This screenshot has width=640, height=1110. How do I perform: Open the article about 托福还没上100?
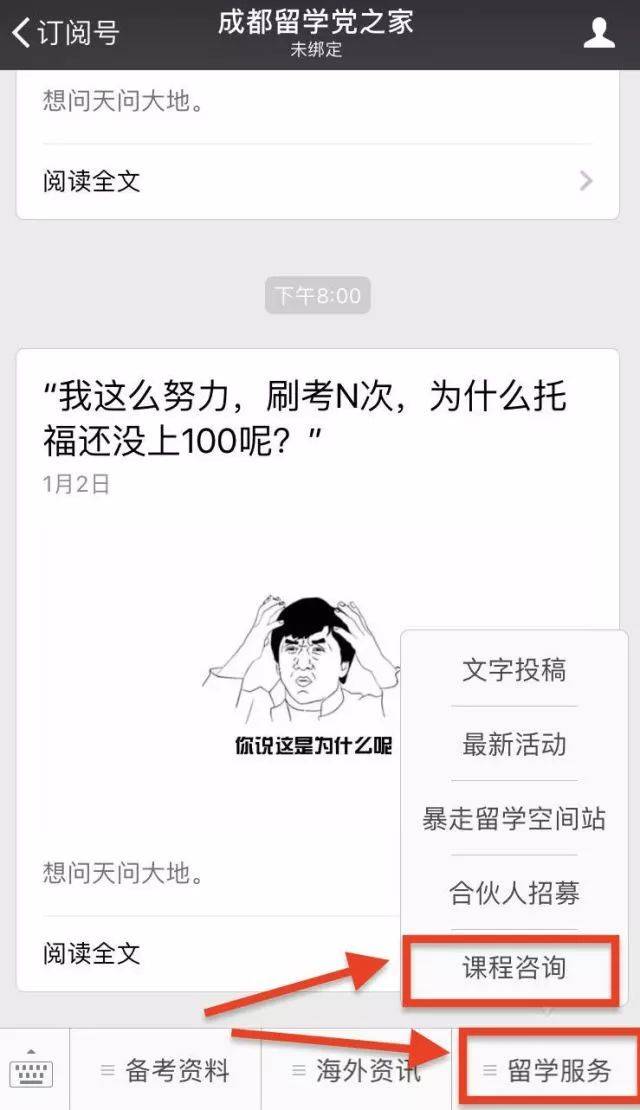tap(305, 415)
